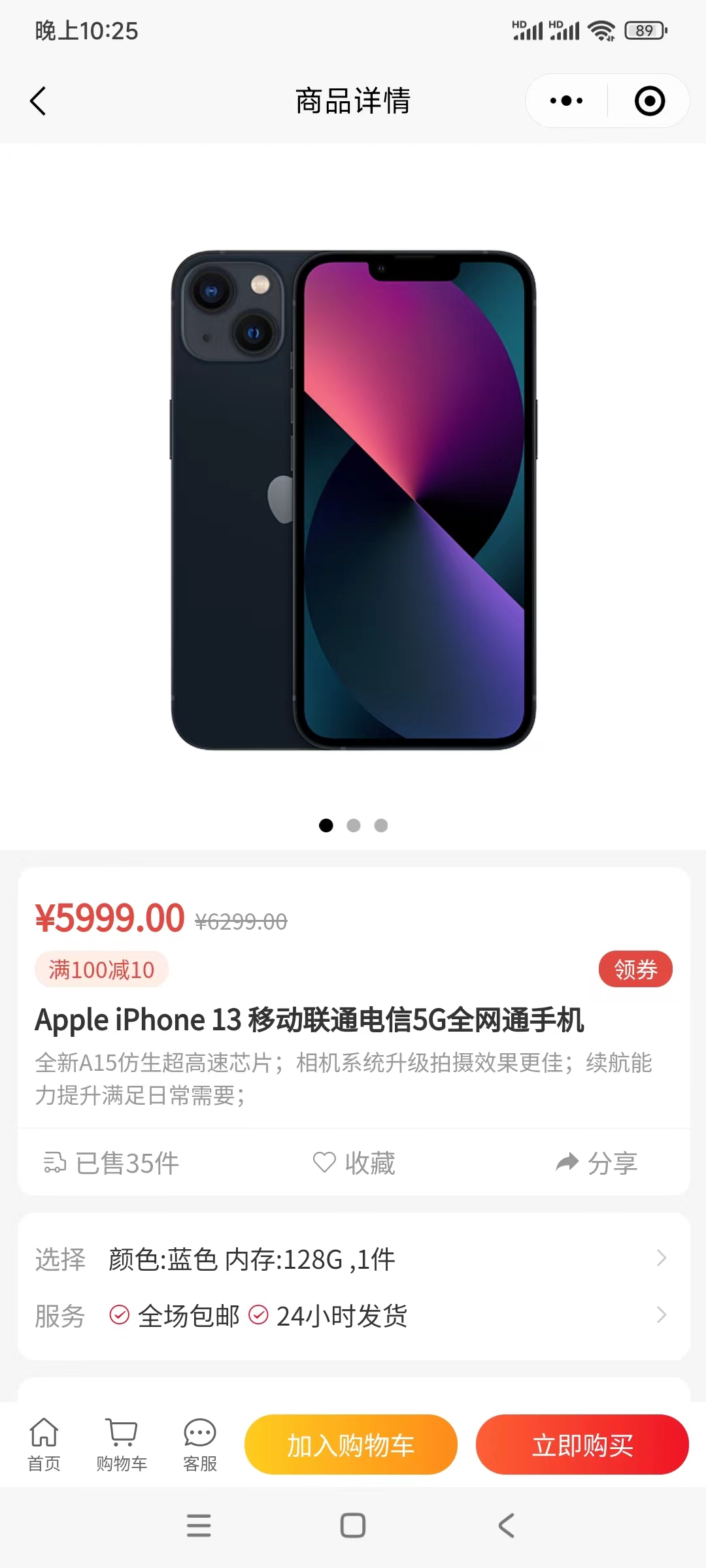706x1568 pixels.
Task: Claim a coupon with 领券 button
Action: [635, 969]
